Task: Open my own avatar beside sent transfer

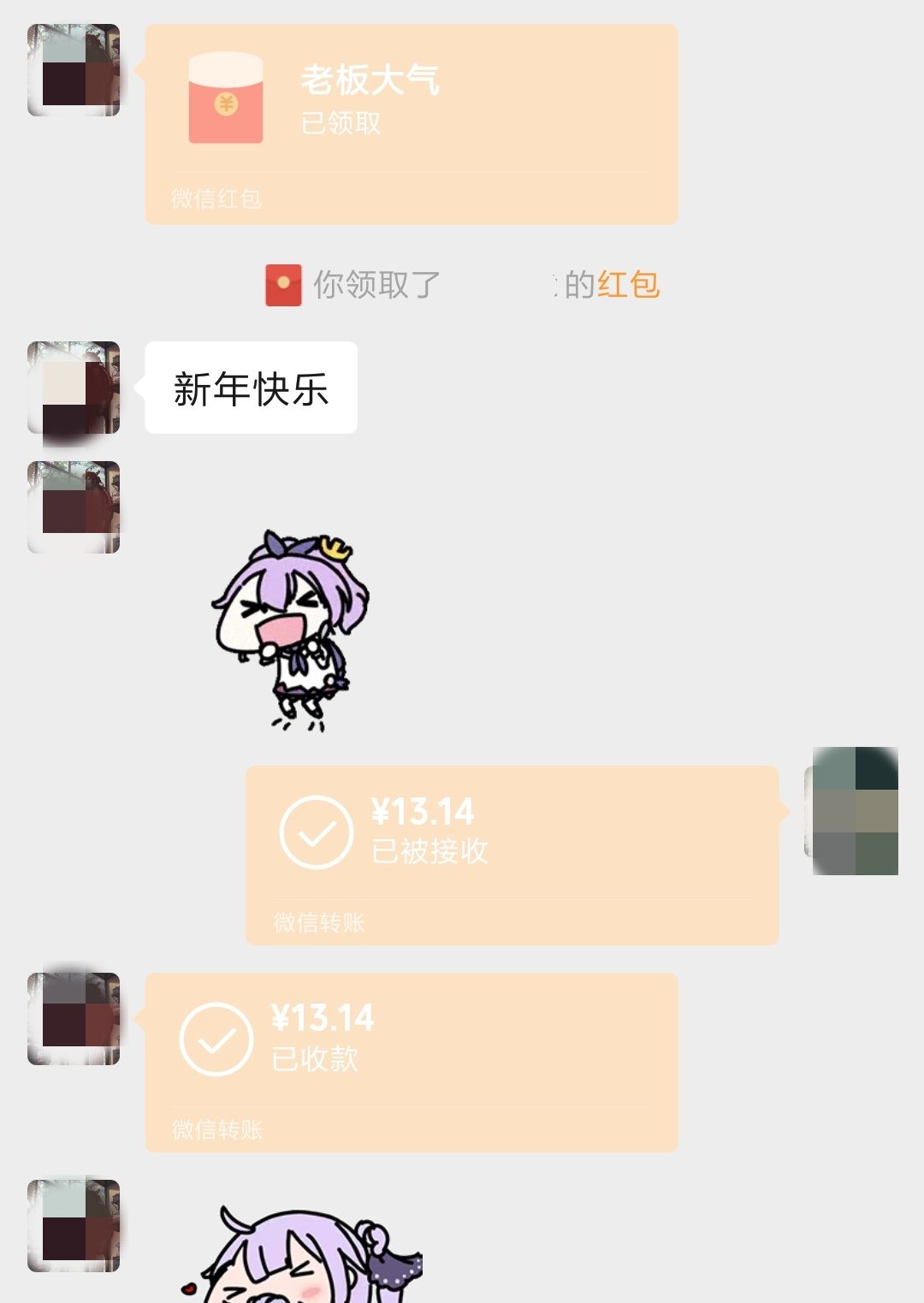Action: [x=853, y=810]
